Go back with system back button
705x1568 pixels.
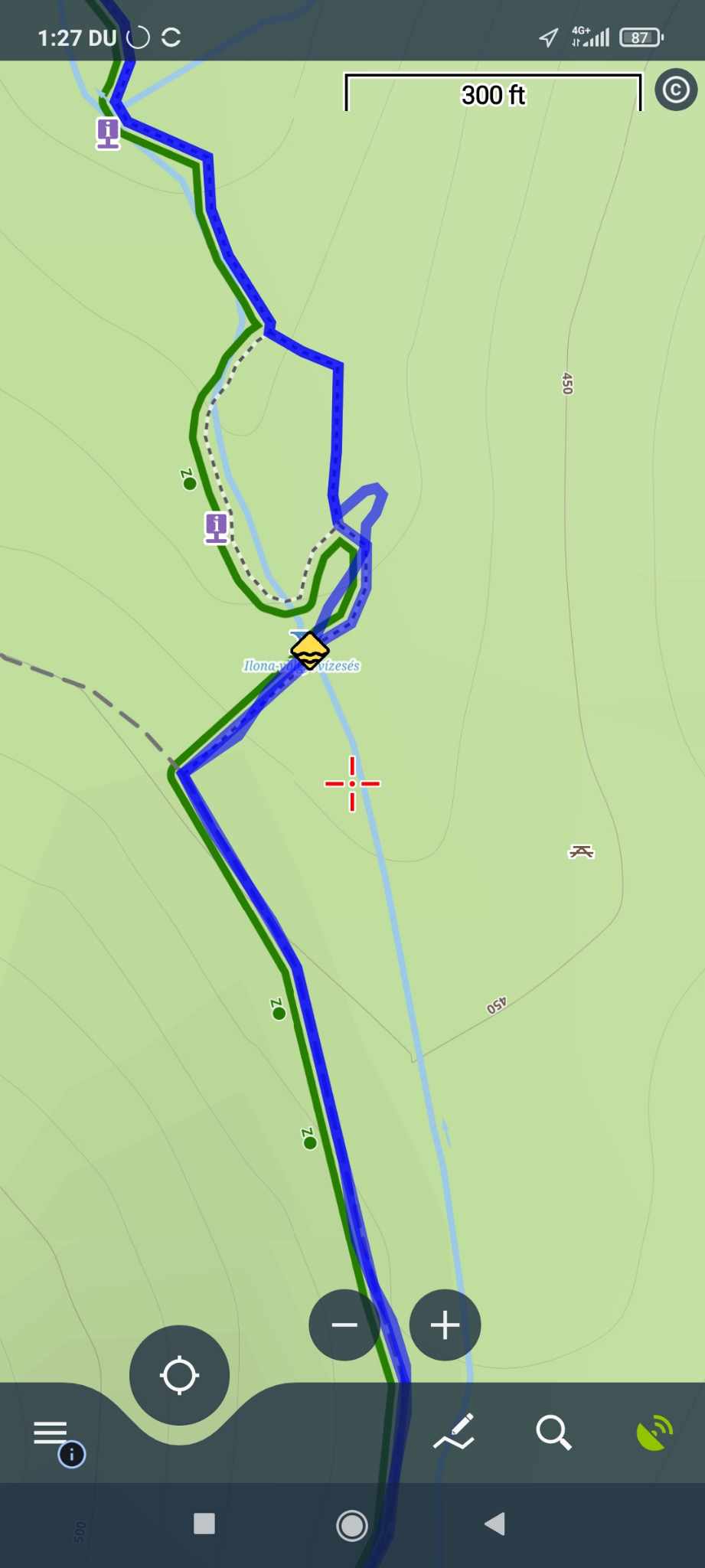[x=494, y=1524]
